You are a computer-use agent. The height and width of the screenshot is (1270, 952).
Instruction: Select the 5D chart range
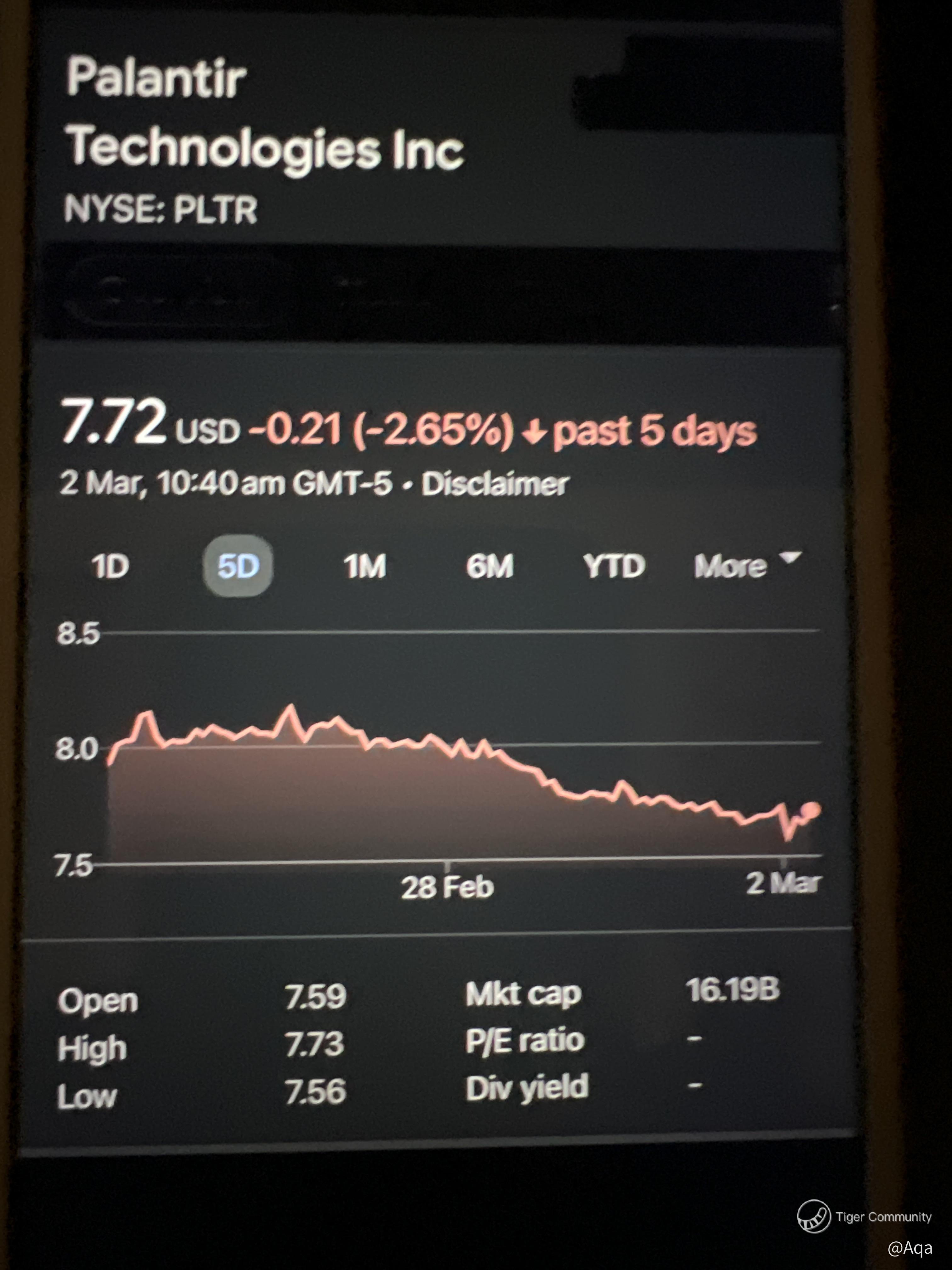tap(238, 567)
